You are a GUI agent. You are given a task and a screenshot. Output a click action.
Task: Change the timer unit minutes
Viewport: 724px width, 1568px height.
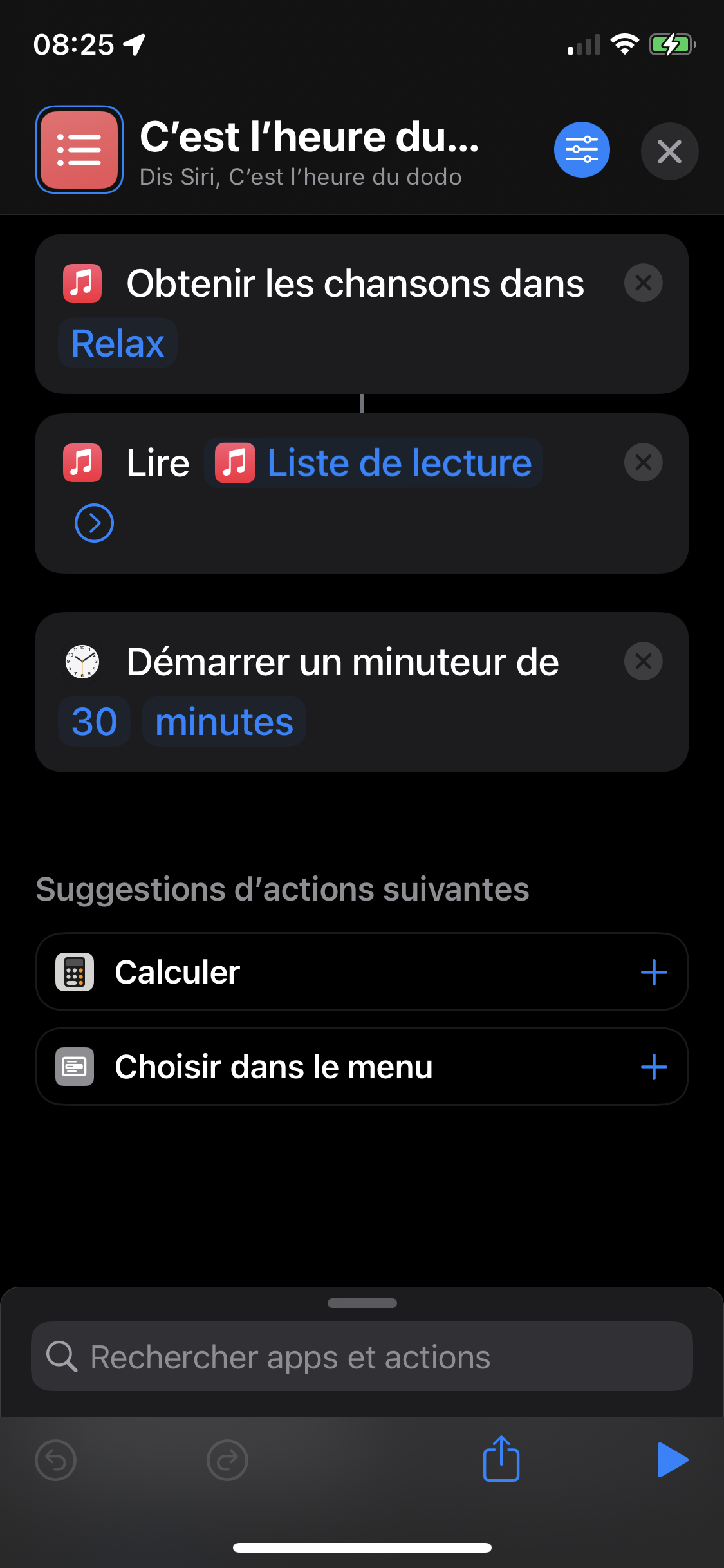(224, 722)
